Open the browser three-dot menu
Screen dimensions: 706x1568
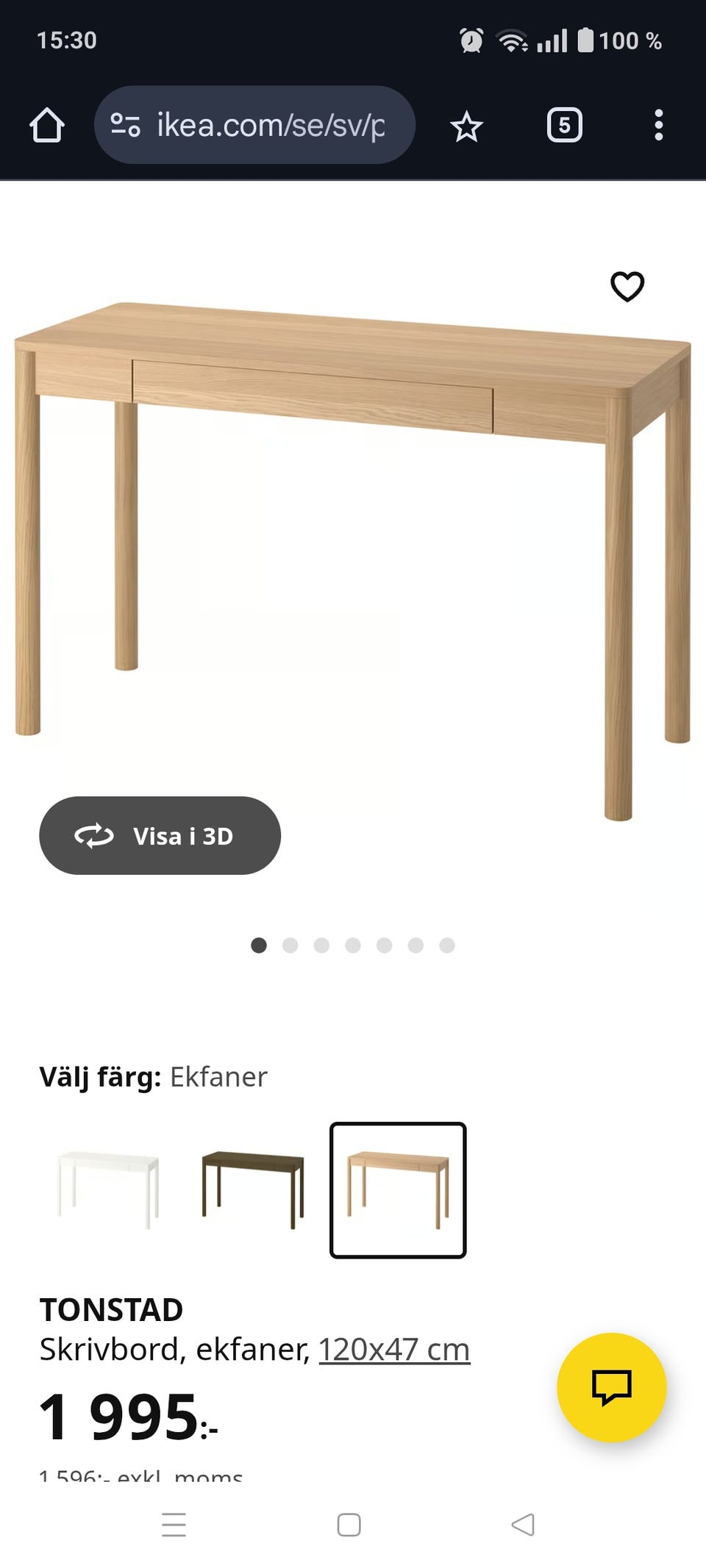(658, 125)
